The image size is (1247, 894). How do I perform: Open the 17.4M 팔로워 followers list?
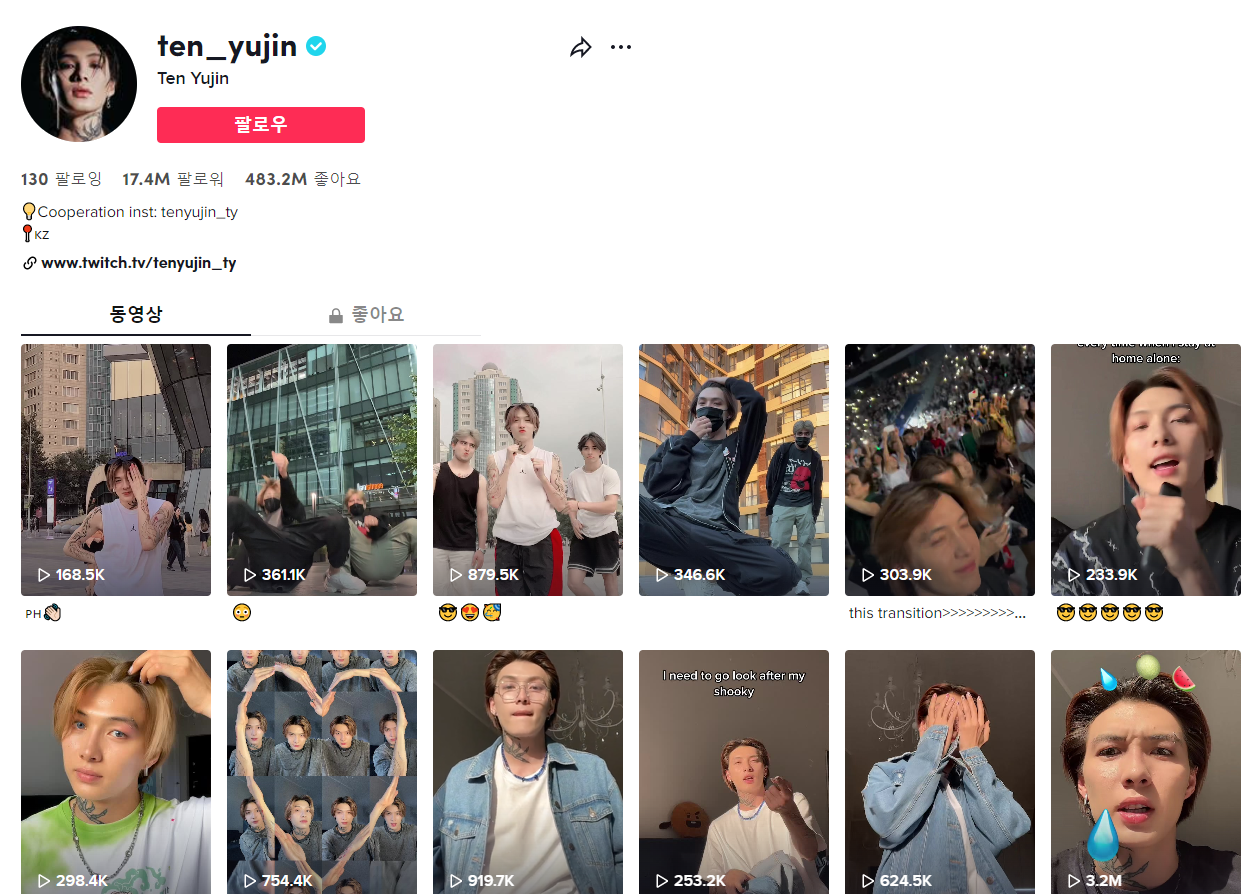173,179
